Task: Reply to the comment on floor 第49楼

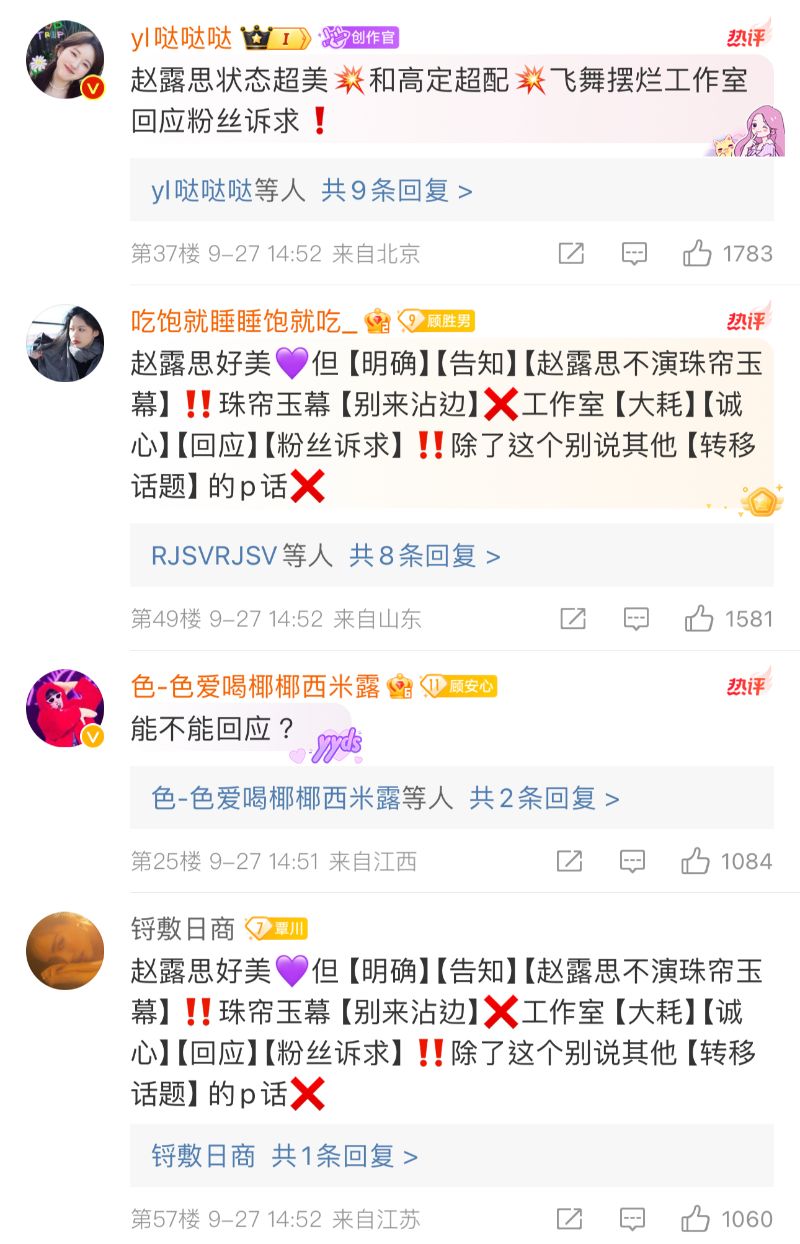Action: 636,619
